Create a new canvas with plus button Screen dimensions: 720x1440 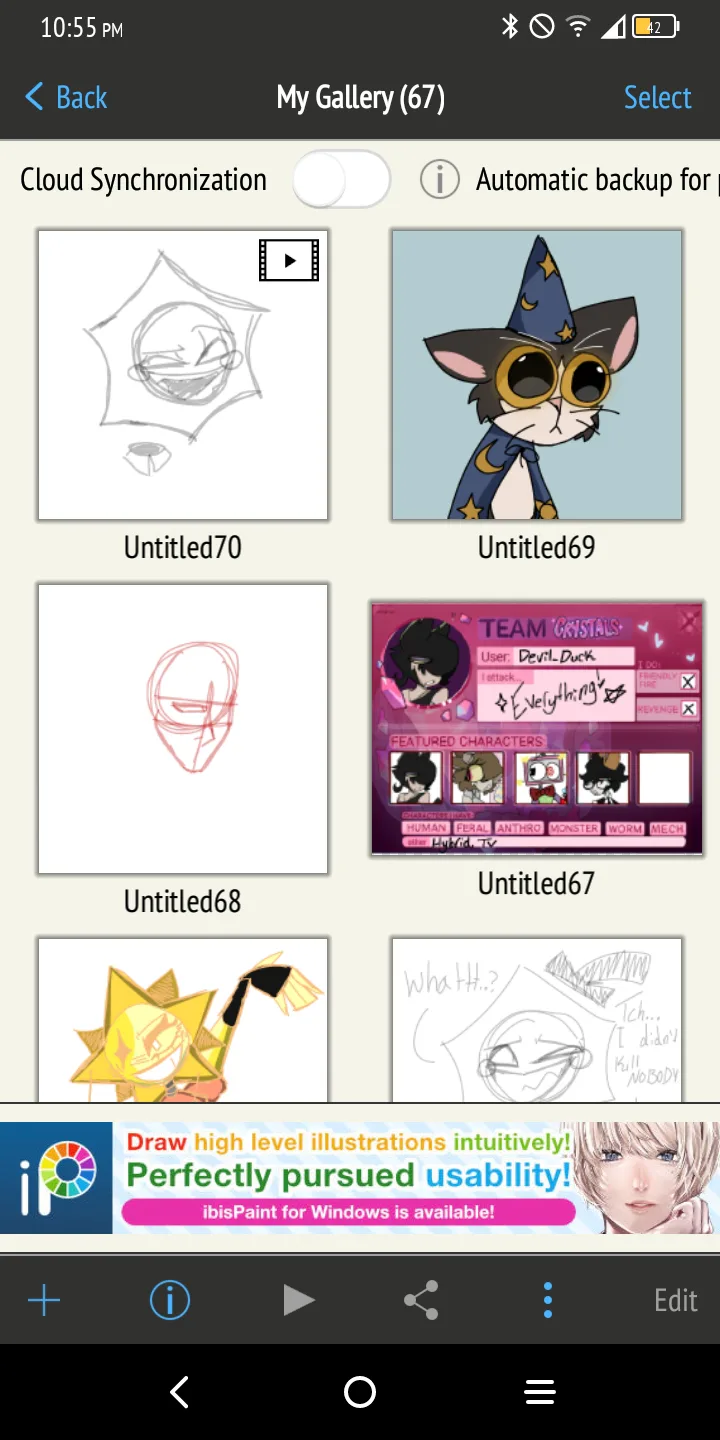[44, 1300]
